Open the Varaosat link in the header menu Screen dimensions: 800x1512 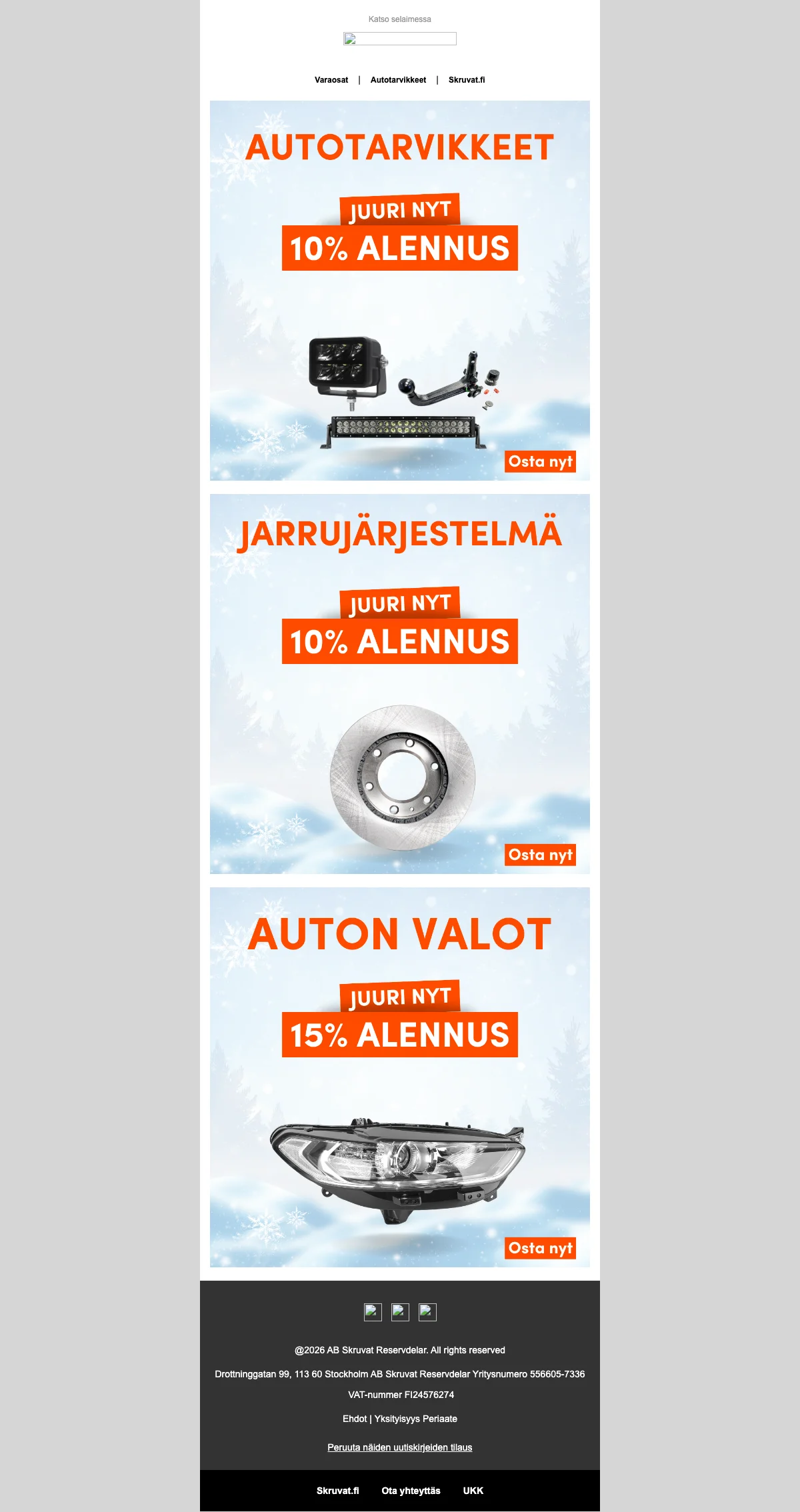[x=331, y=80]
